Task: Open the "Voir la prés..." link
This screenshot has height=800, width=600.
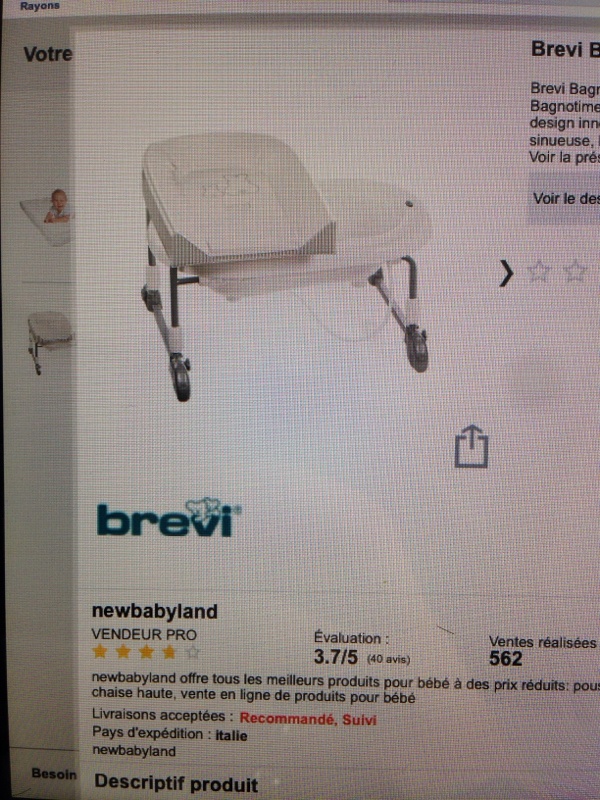Action: click(x=564, y=157)
